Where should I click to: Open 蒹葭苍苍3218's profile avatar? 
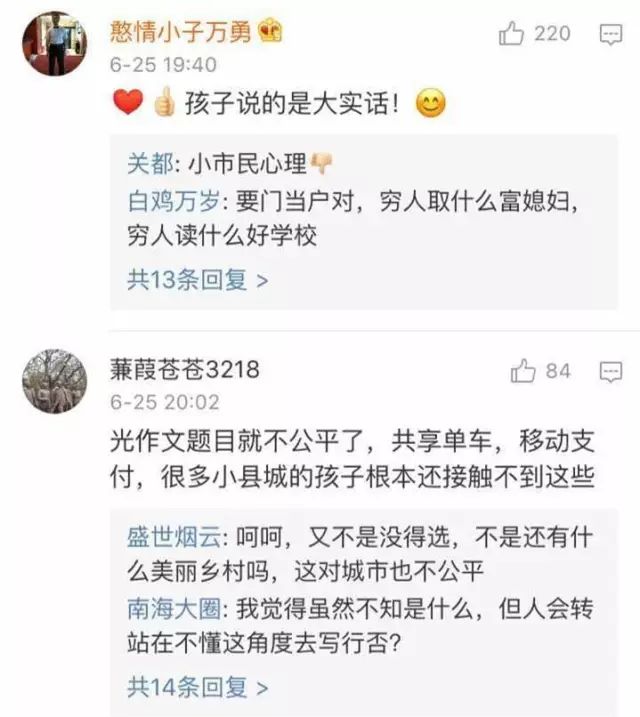point(54,380)
